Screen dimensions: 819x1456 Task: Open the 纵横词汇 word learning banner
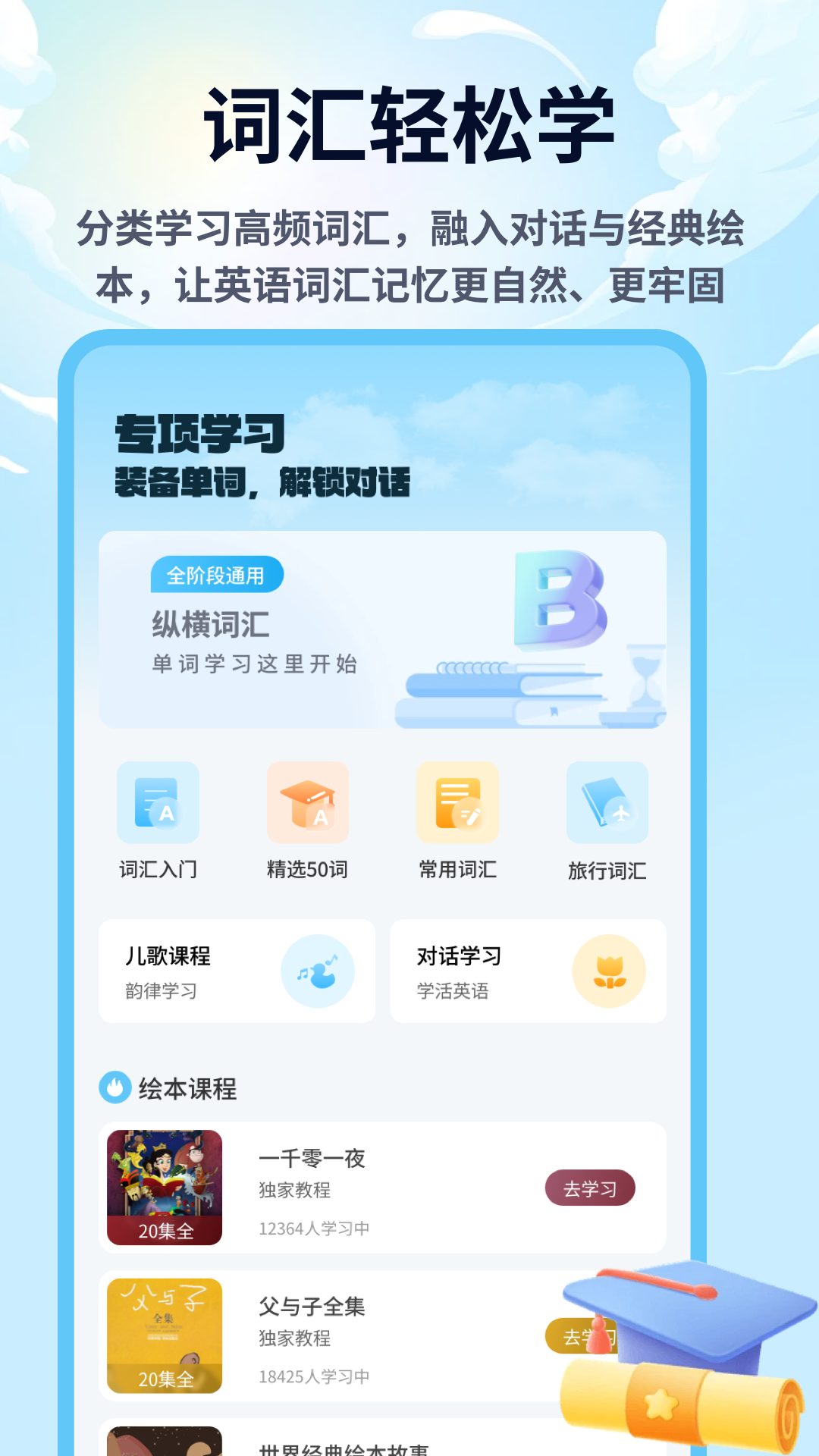379,631
